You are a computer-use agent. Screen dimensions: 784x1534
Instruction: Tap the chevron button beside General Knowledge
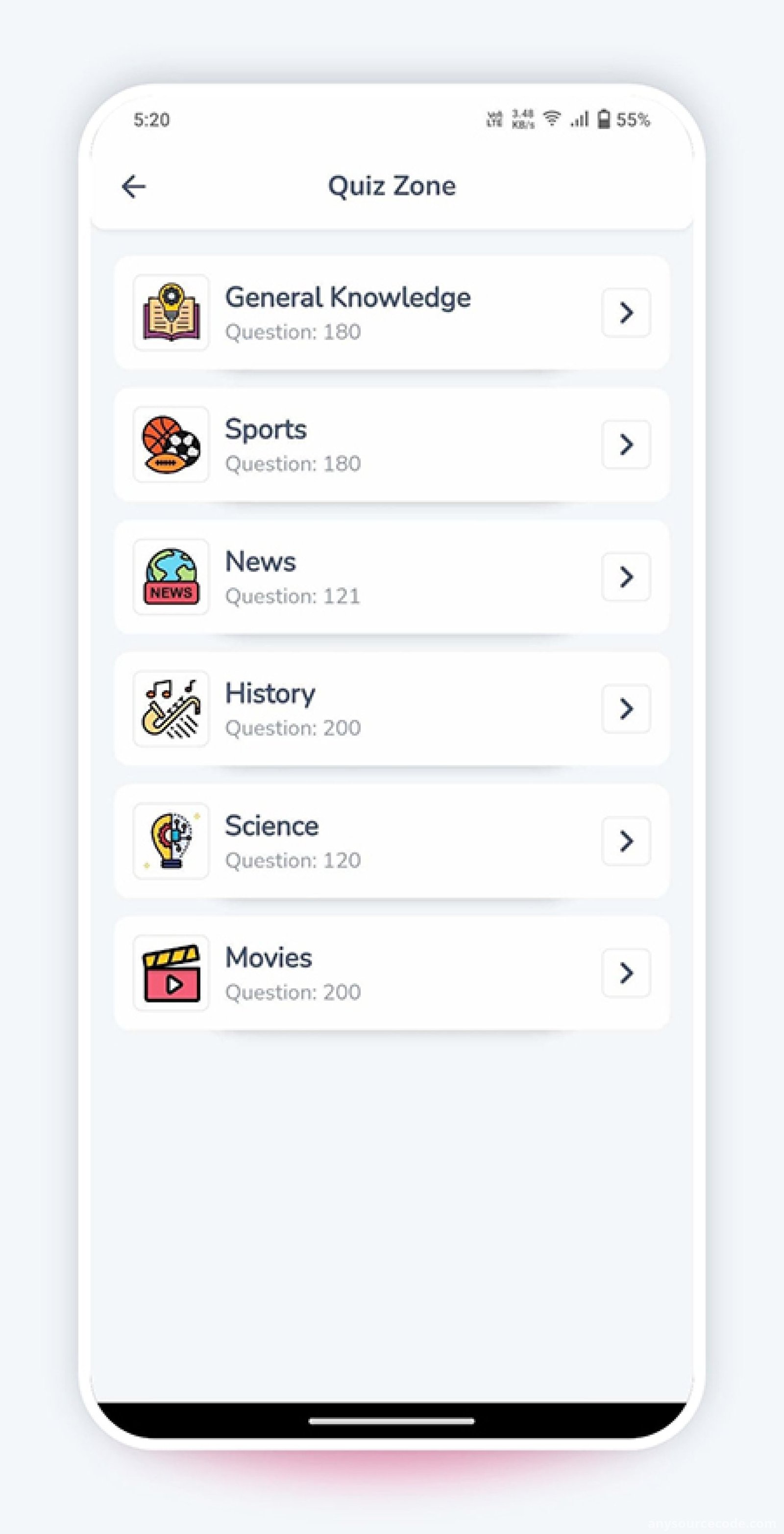coord(626,313)
